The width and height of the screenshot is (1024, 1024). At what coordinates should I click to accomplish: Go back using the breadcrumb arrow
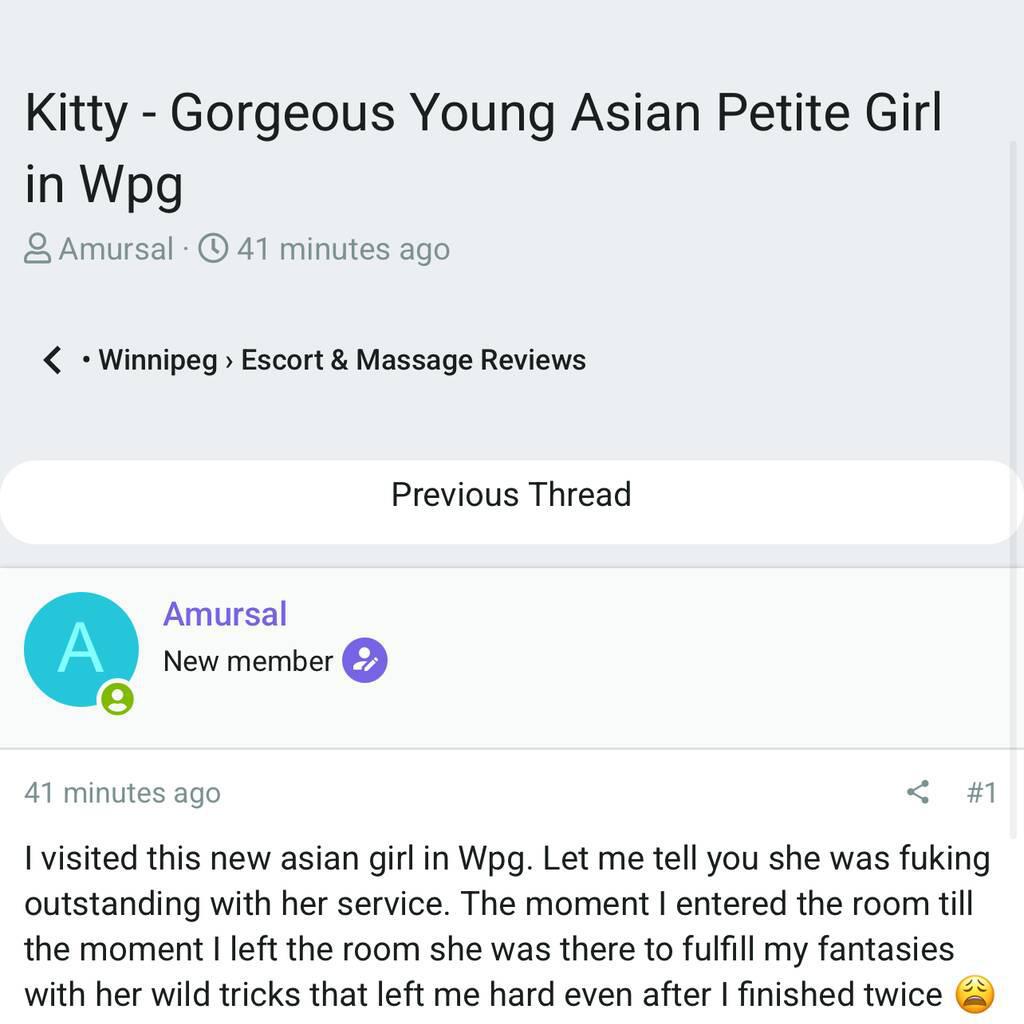(x=52, y=360)
